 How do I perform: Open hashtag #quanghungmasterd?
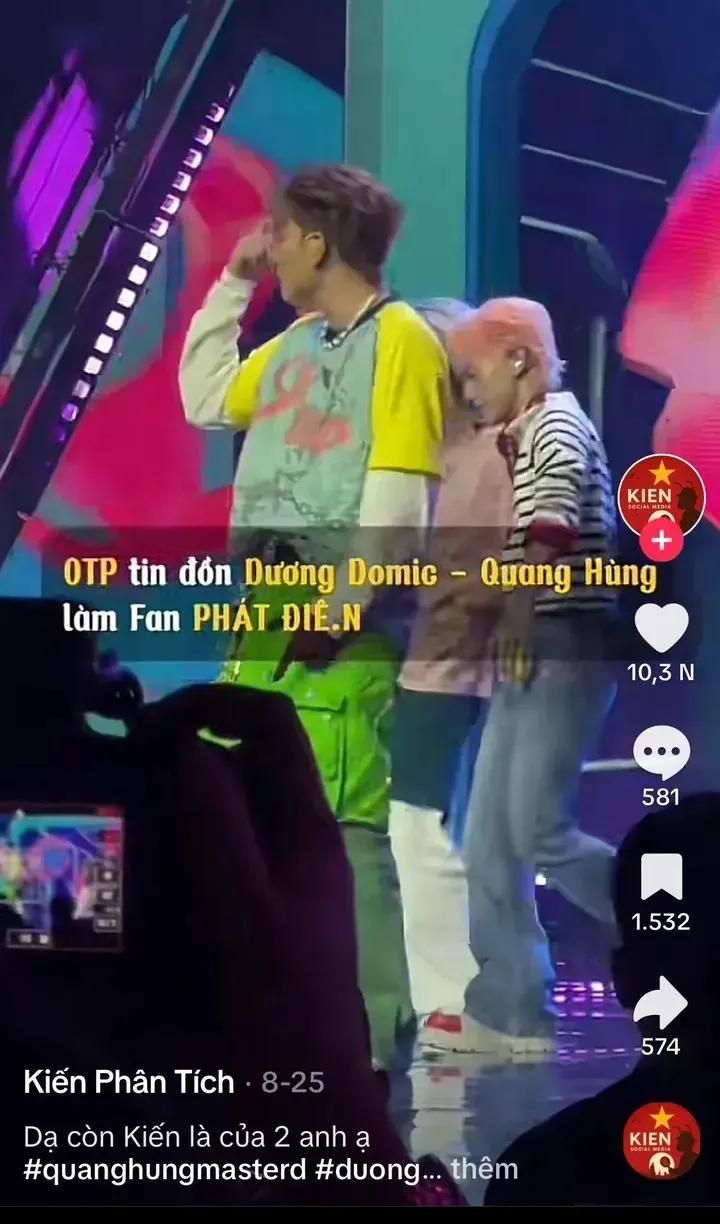click(x=164, y=1168)
